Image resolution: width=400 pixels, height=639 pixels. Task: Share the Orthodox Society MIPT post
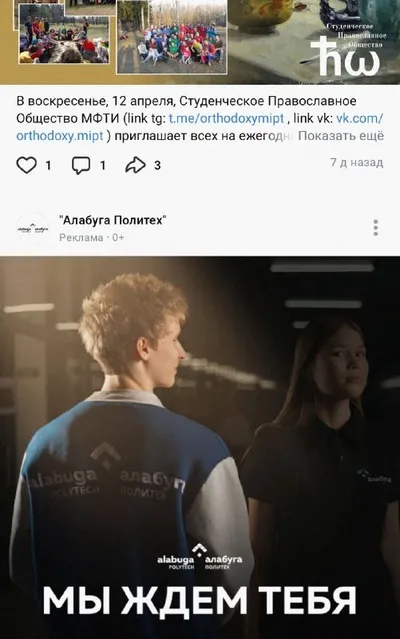tap(135, 165)
